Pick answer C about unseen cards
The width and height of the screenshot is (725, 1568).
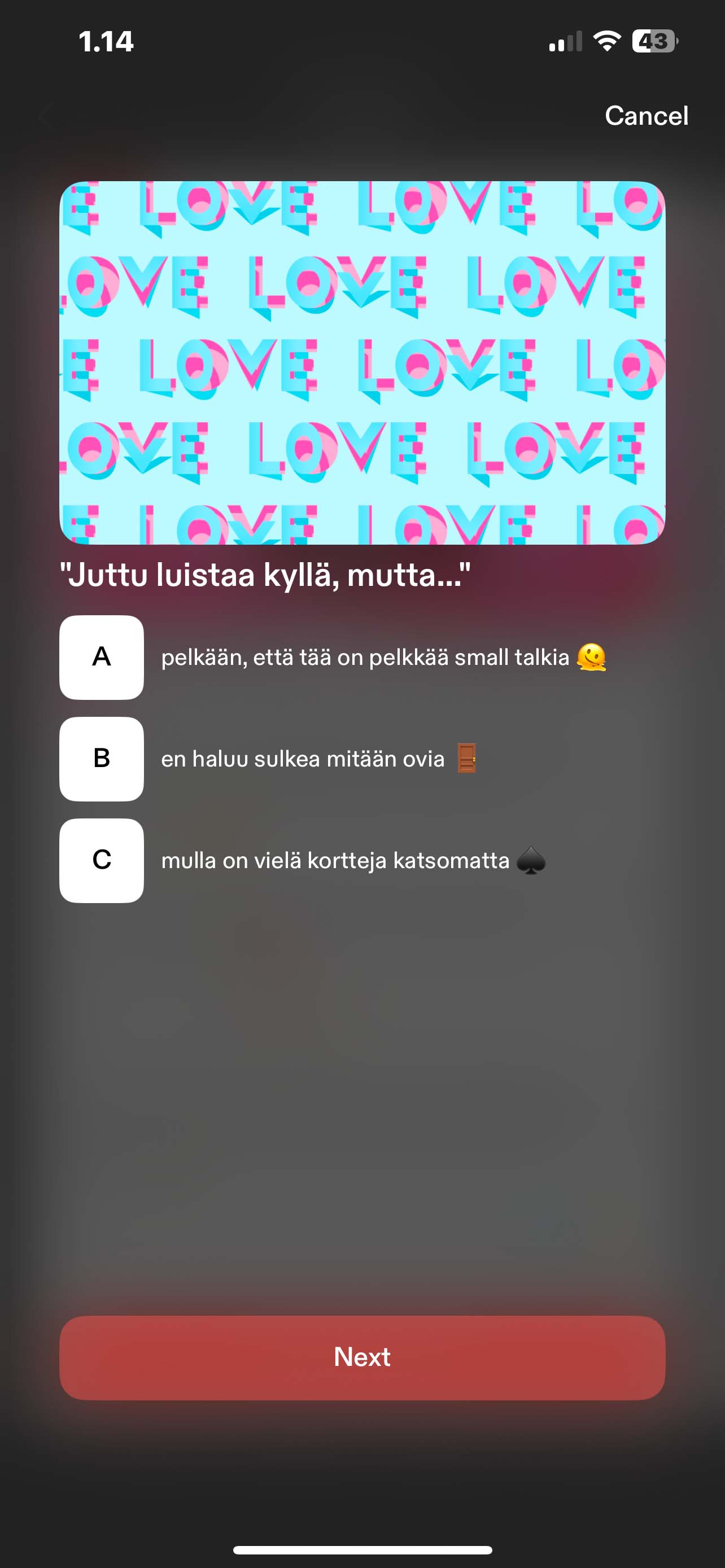coord(102,860)
